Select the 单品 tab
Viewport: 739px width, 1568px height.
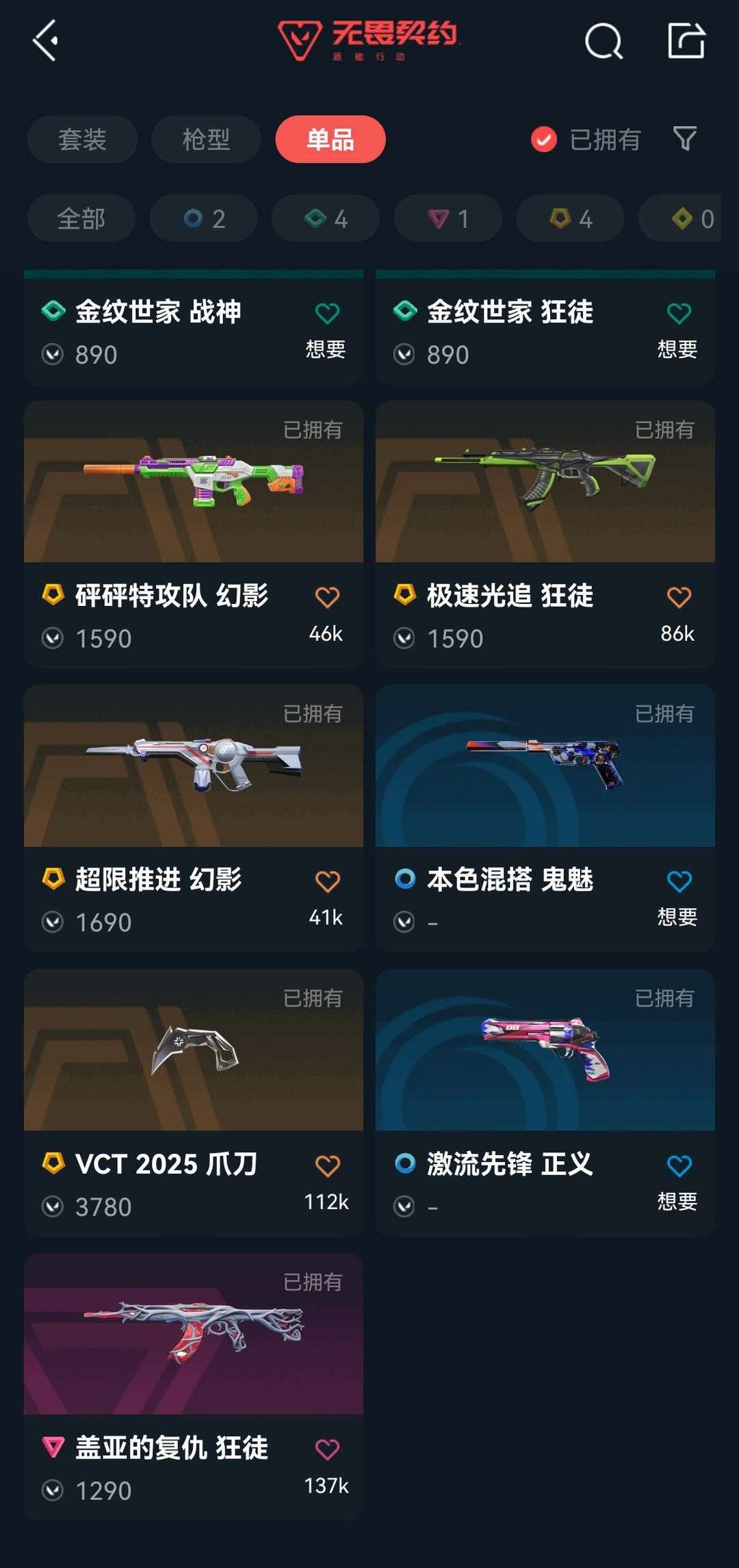(x=330, y=140)
